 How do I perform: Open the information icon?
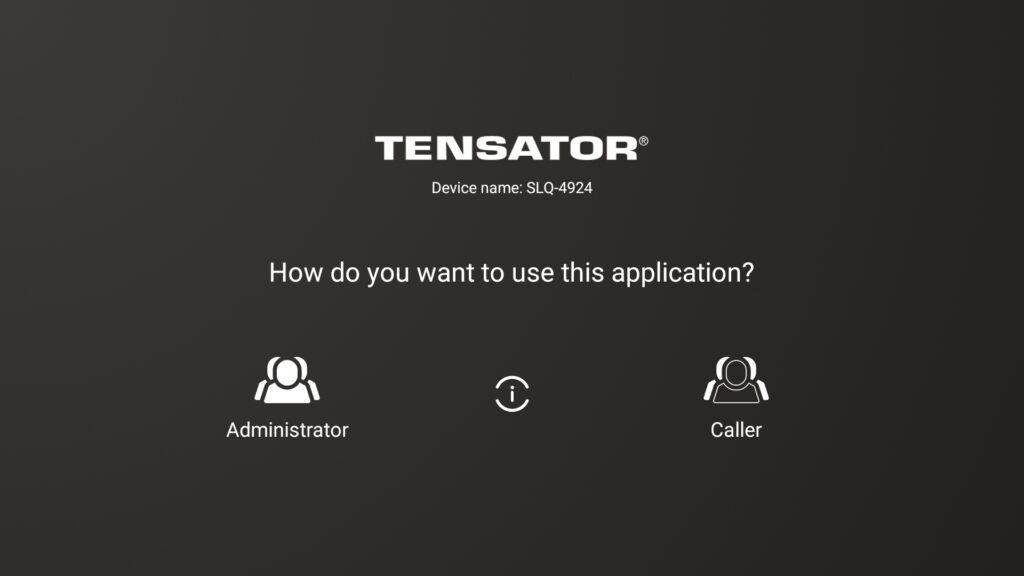pos(512,393)
